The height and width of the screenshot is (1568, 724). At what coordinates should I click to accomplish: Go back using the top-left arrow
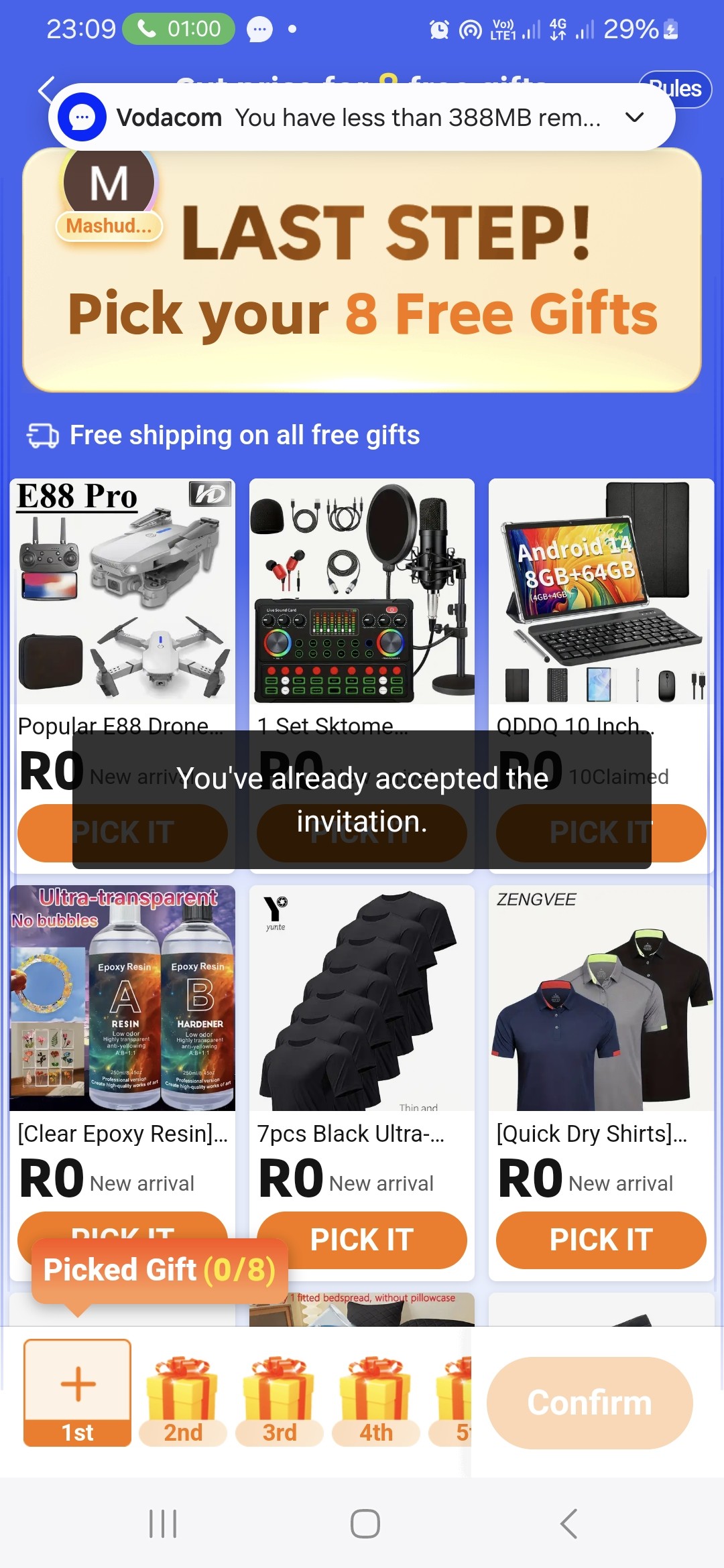tap(46, 89)
